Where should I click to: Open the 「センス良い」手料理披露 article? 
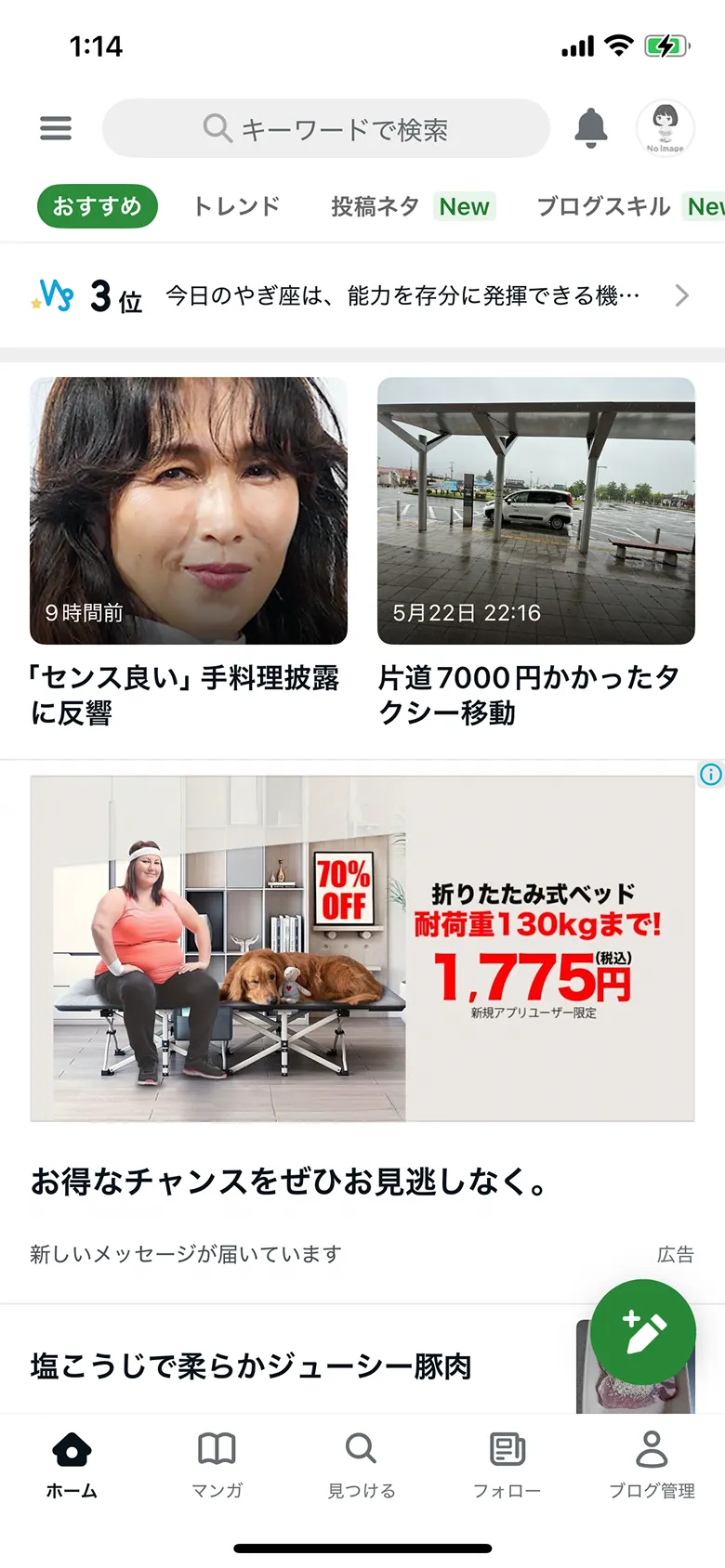point(189,511)
